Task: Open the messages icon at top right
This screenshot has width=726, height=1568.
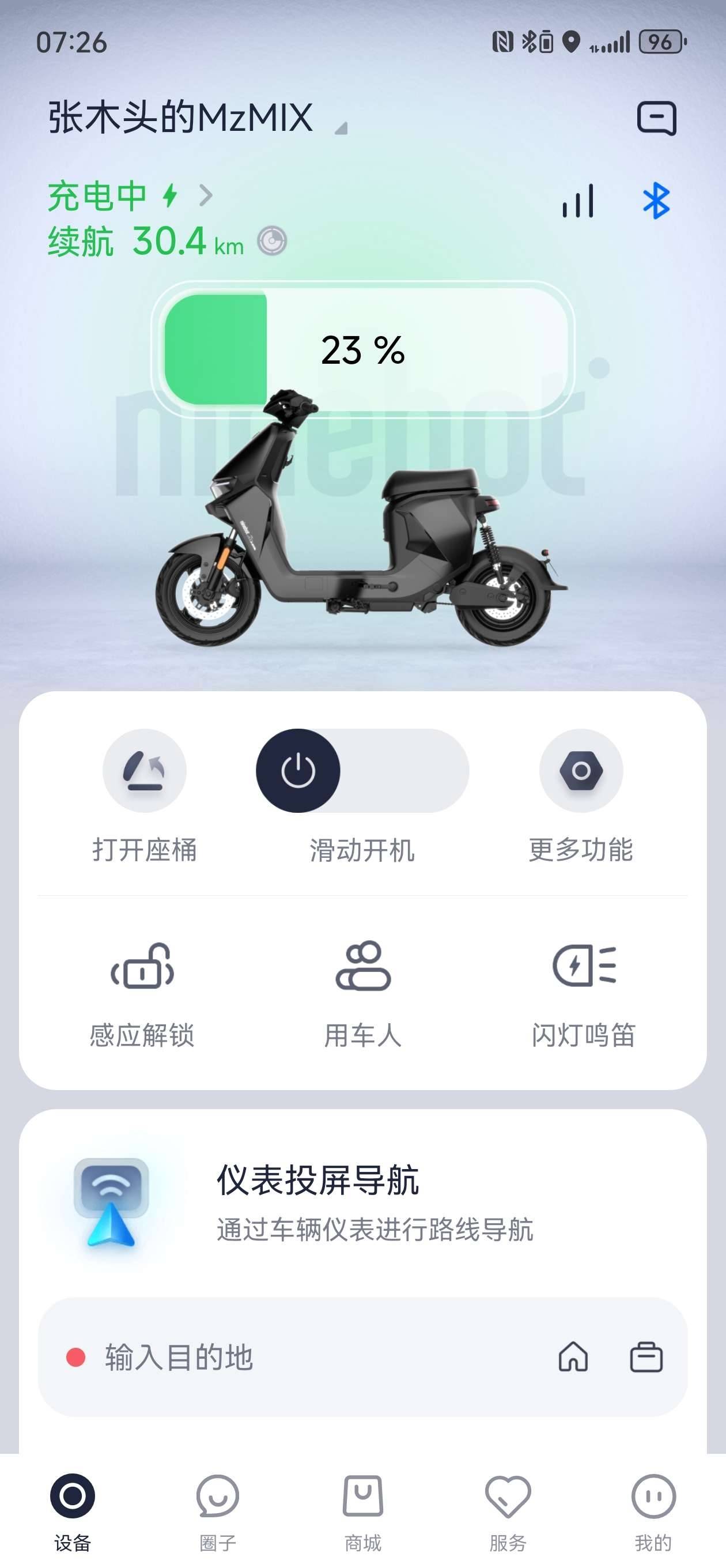Action: tap(656, 118)
